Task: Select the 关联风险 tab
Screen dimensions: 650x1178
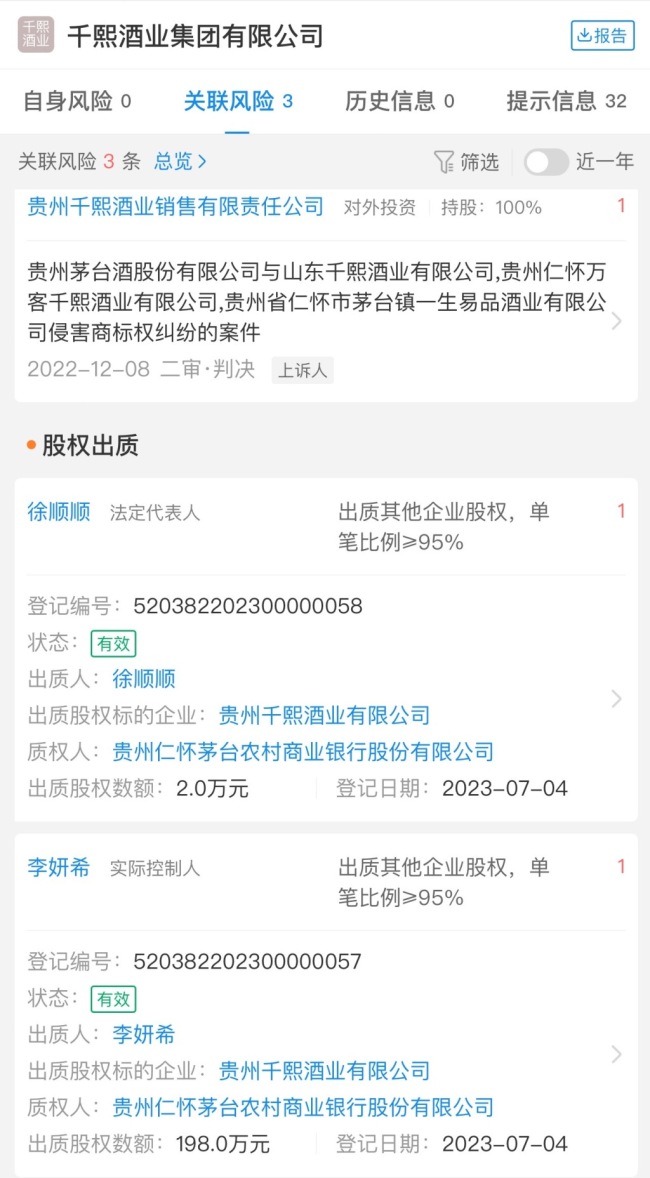Action: tap(238, 101)
